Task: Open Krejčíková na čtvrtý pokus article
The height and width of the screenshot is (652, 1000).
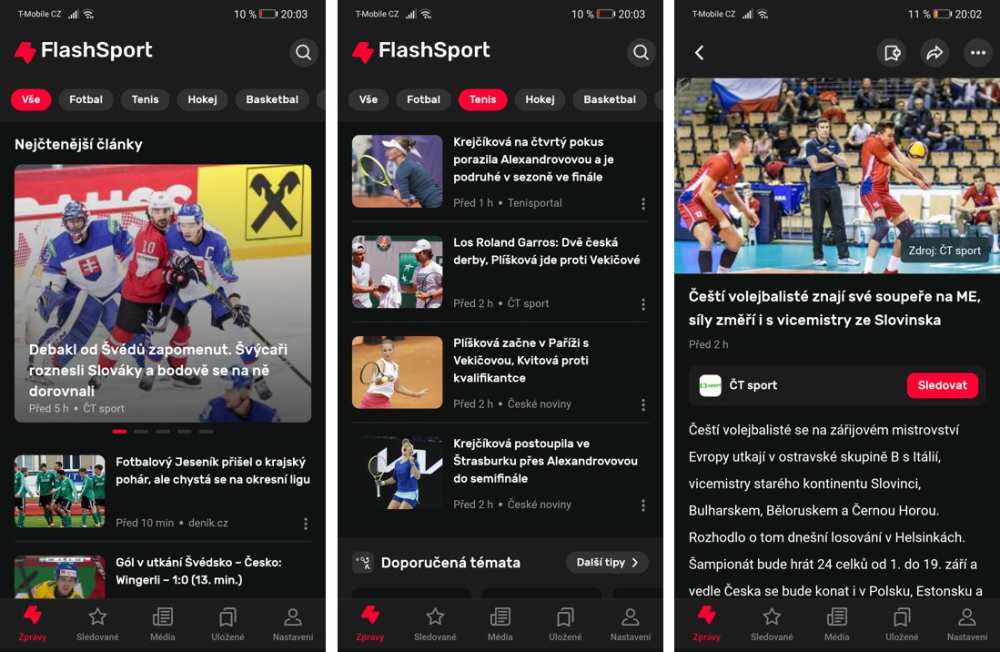Action: (x=533, y=159)
